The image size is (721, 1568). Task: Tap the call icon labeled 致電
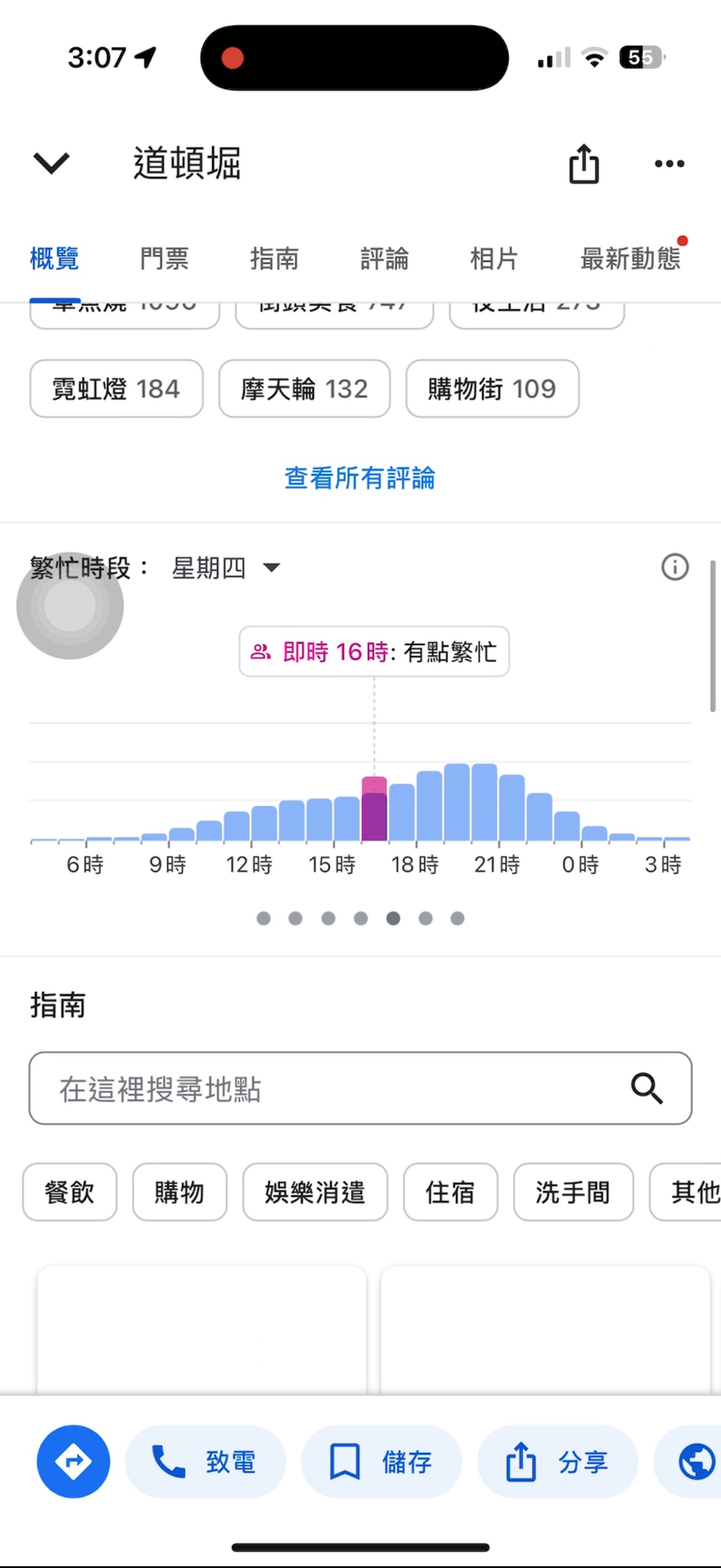point(169,1462)
